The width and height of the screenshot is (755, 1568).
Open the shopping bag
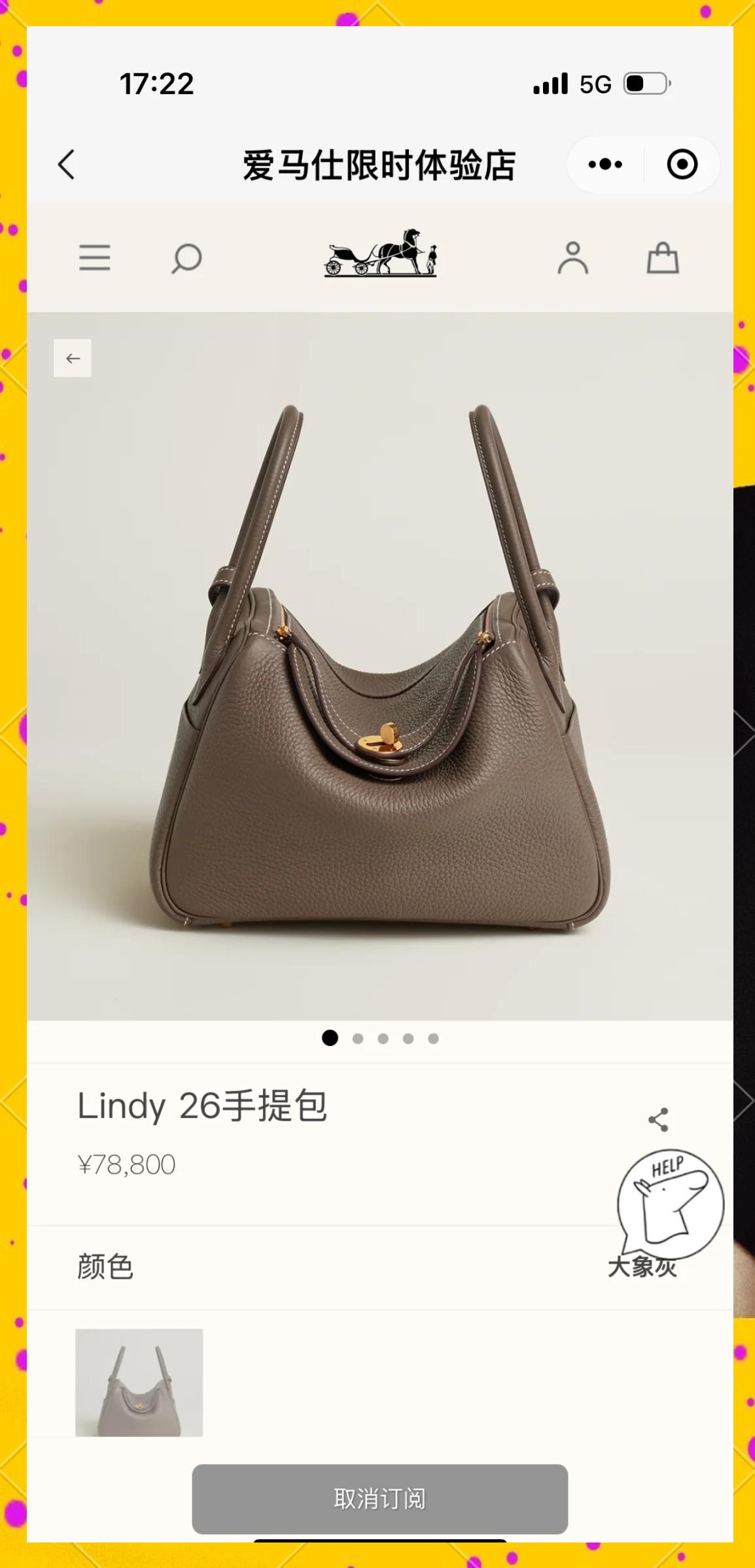[x=663, y=258]
